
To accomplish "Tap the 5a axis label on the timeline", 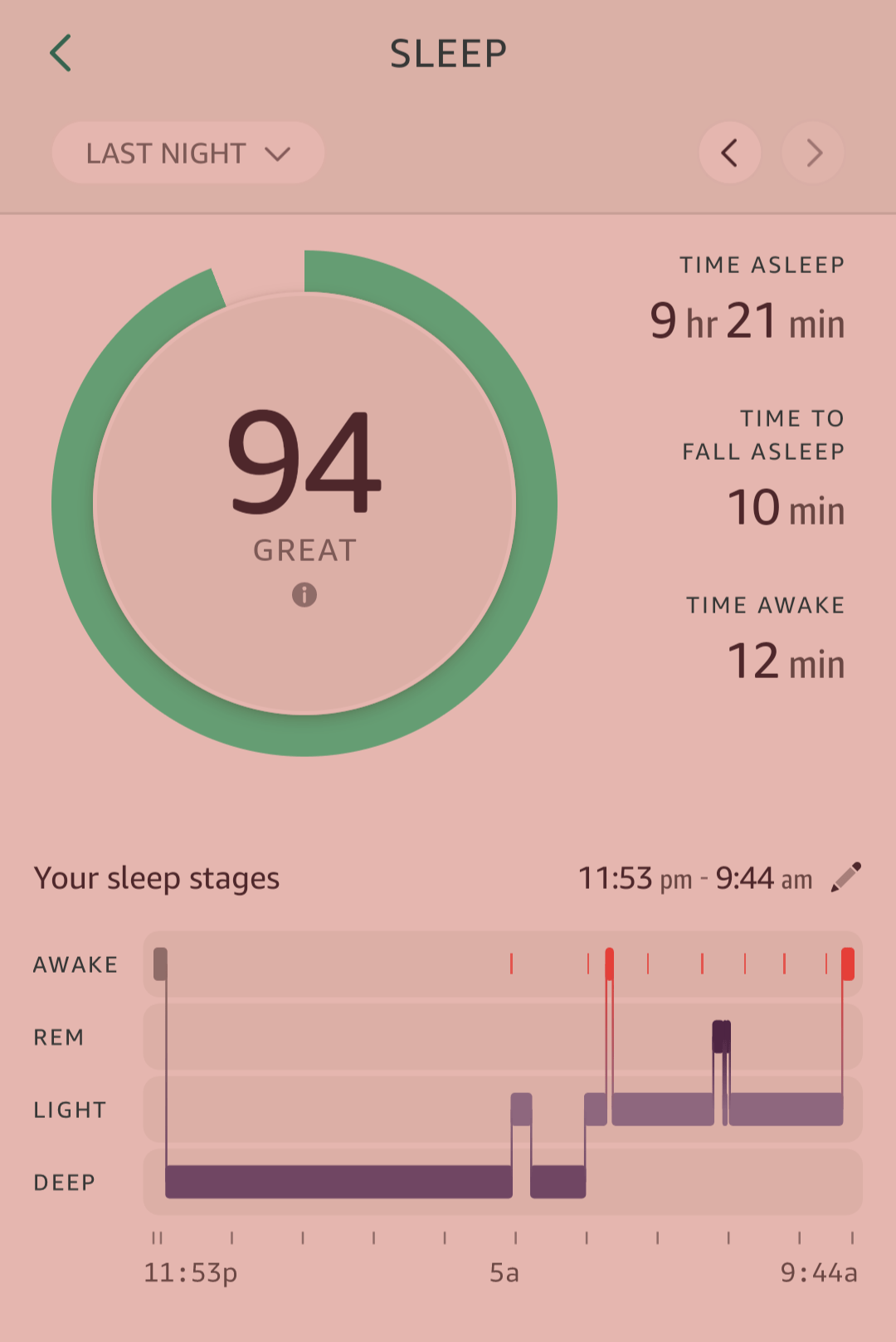I will [504, 1274].
